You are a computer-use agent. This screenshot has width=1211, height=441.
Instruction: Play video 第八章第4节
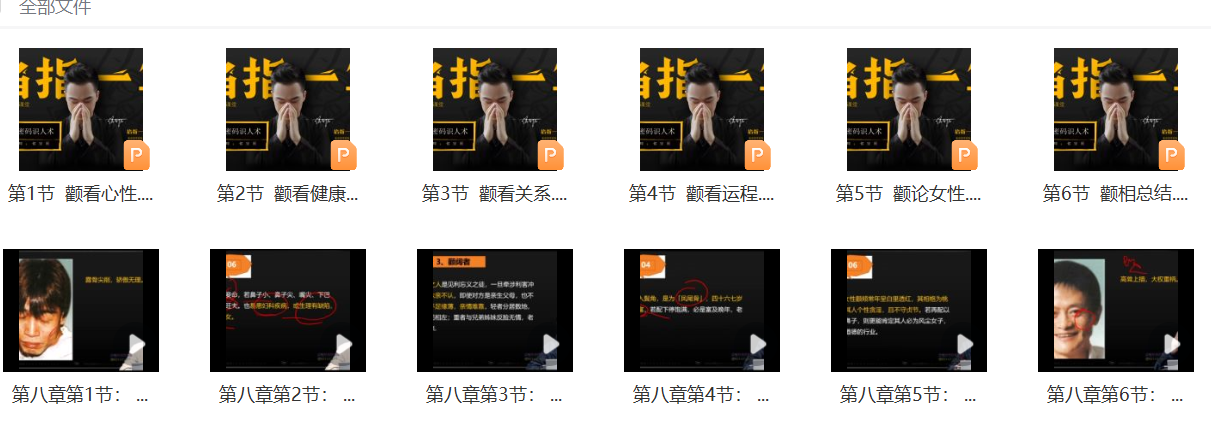coord(702,311)
